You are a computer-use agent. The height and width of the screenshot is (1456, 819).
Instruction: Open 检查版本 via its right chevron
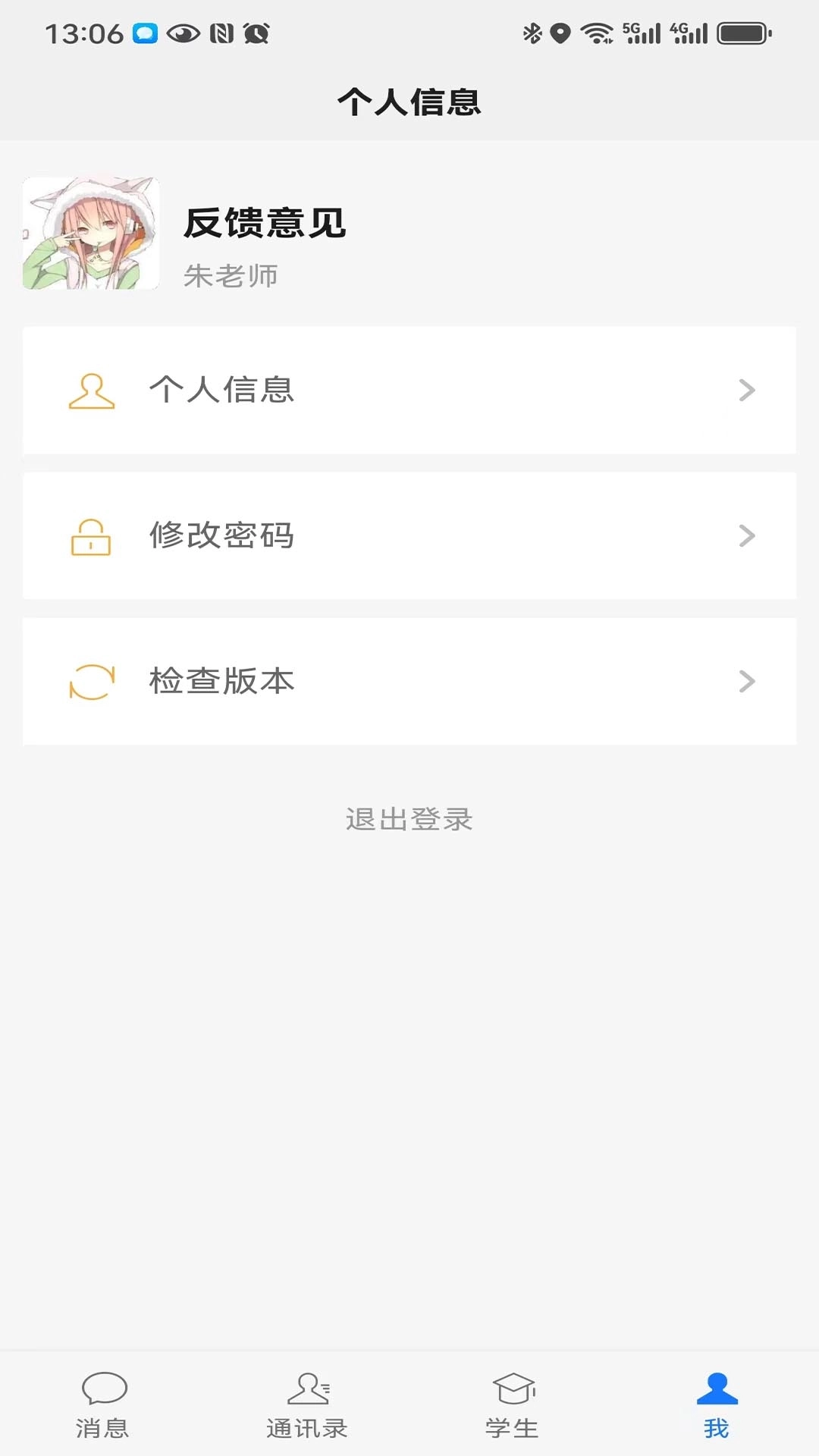point(748,681)
